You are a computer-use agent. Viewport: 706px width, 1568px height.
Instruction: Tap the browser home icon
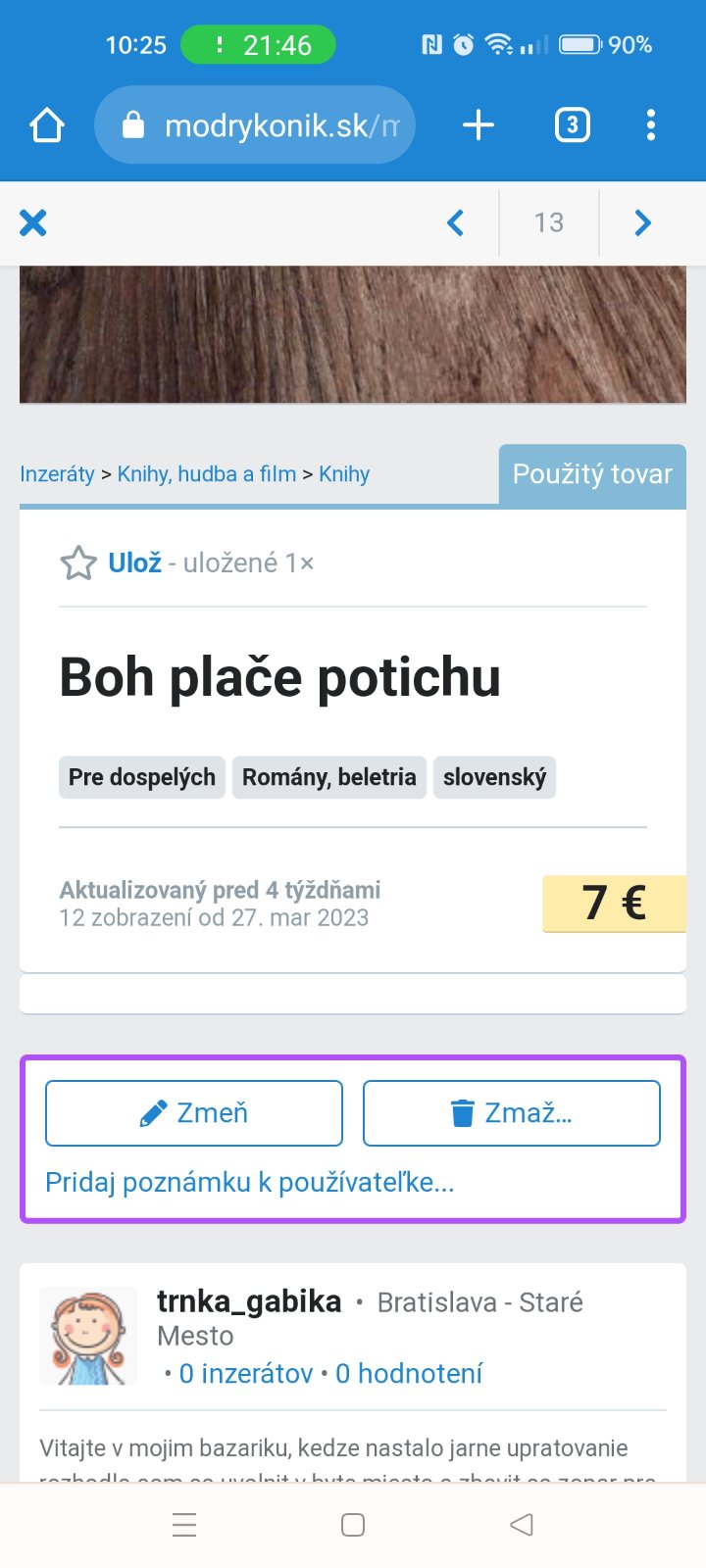click(x=47, y=125)
